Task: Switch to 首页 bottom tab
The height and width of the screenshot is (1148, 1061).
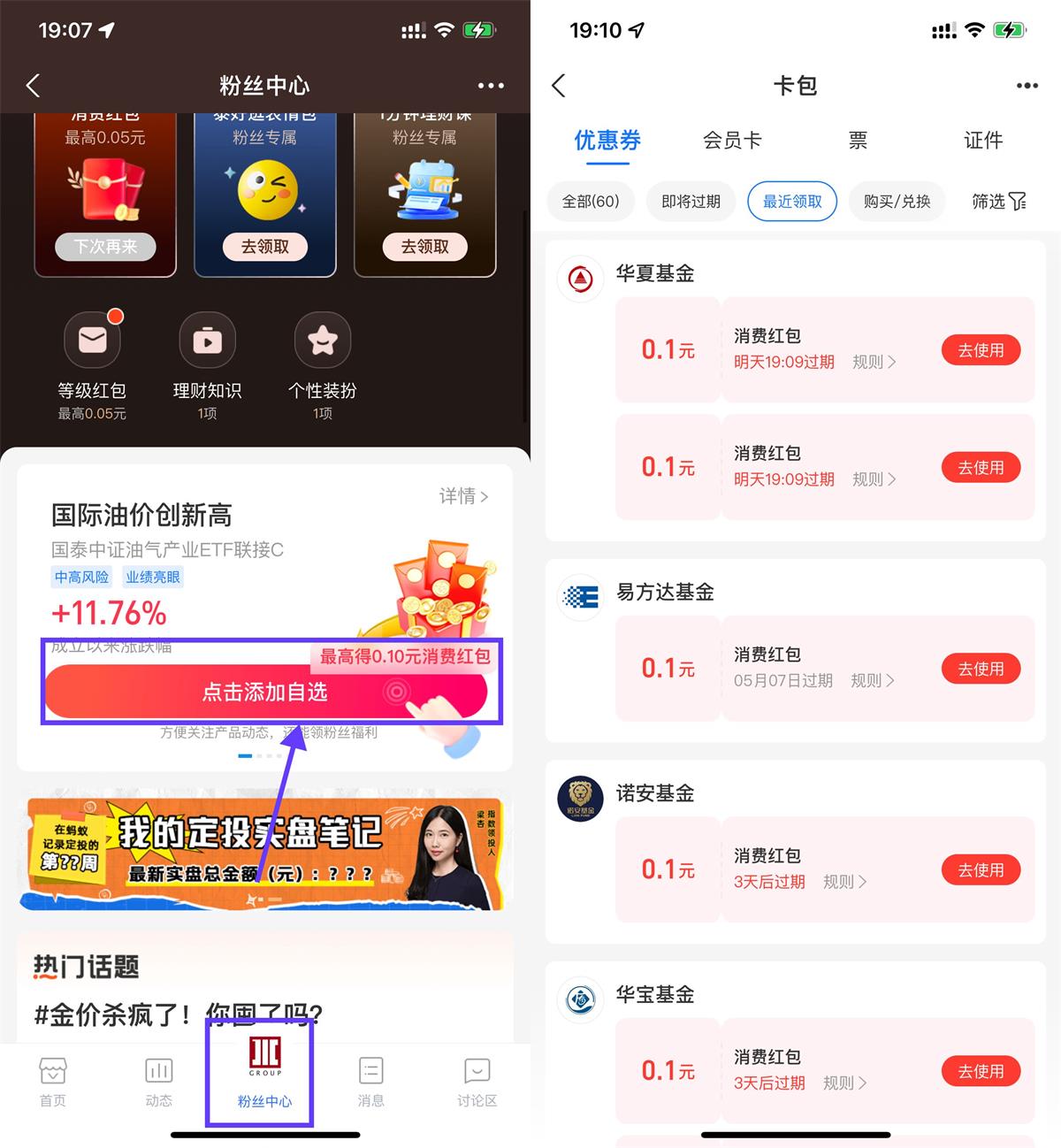Action: tap(53, 1082)
